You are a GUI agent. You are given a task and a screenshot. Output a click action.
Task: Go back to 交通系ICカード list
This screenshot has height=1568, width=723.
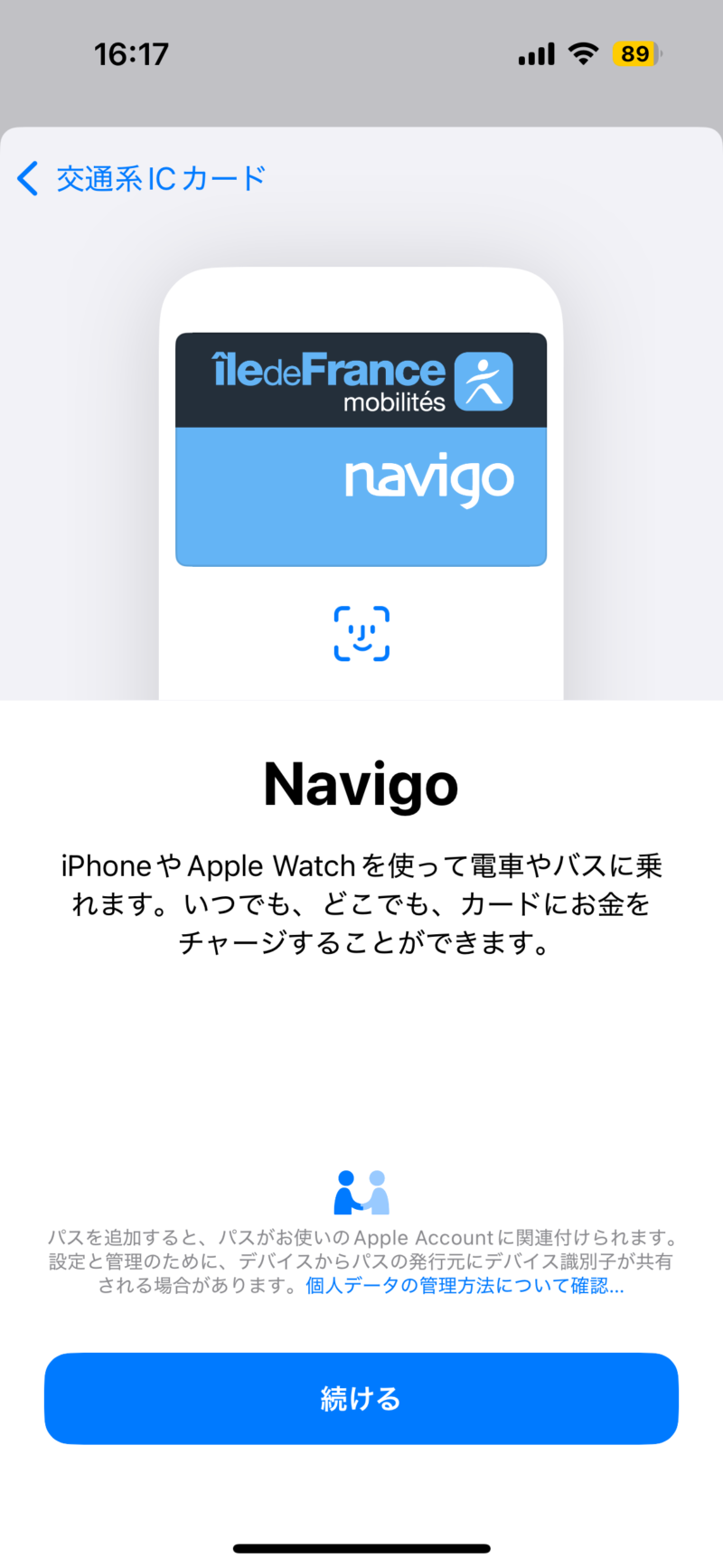(141, 178)
